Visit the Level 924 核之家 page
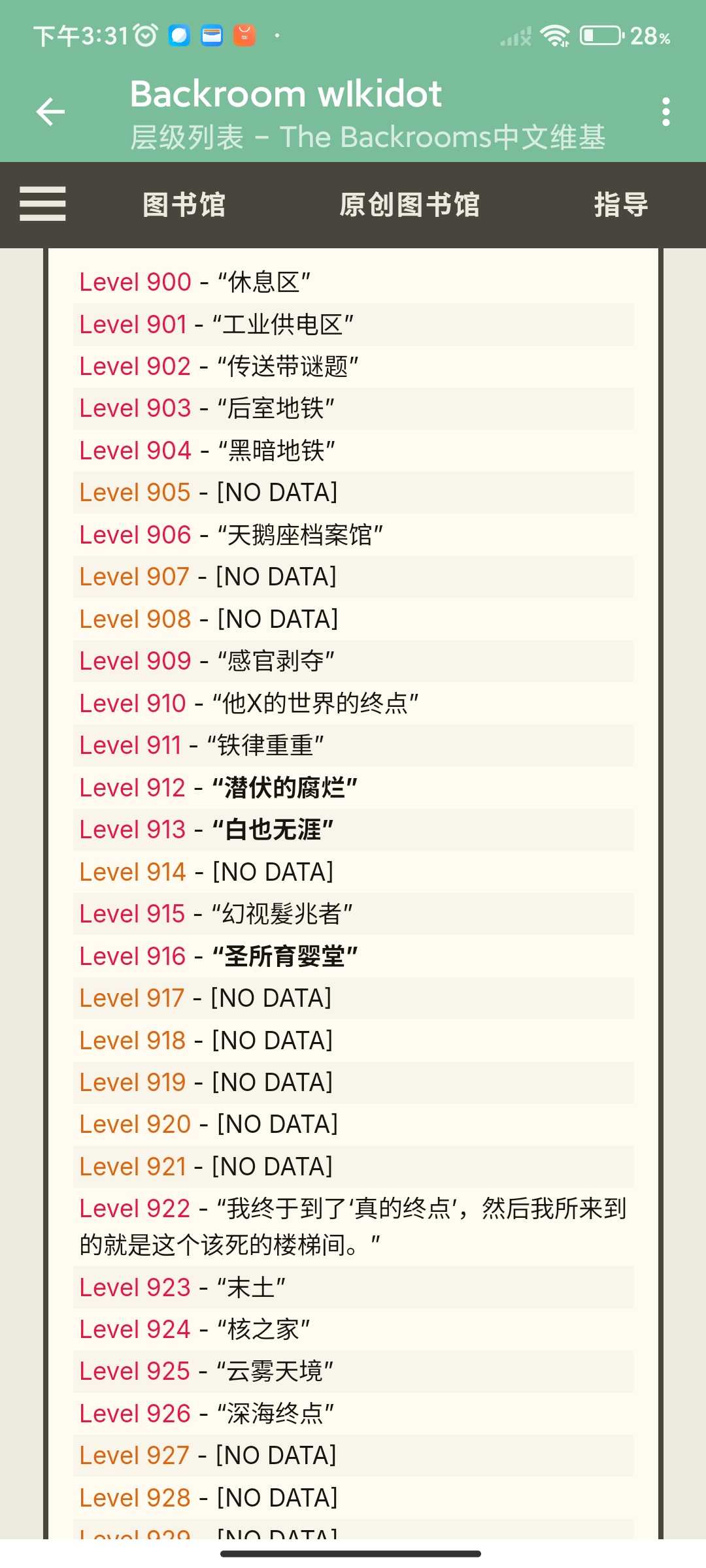Image resolution: width=706 pixels, height=1568 pixels. pos(135,1330)
